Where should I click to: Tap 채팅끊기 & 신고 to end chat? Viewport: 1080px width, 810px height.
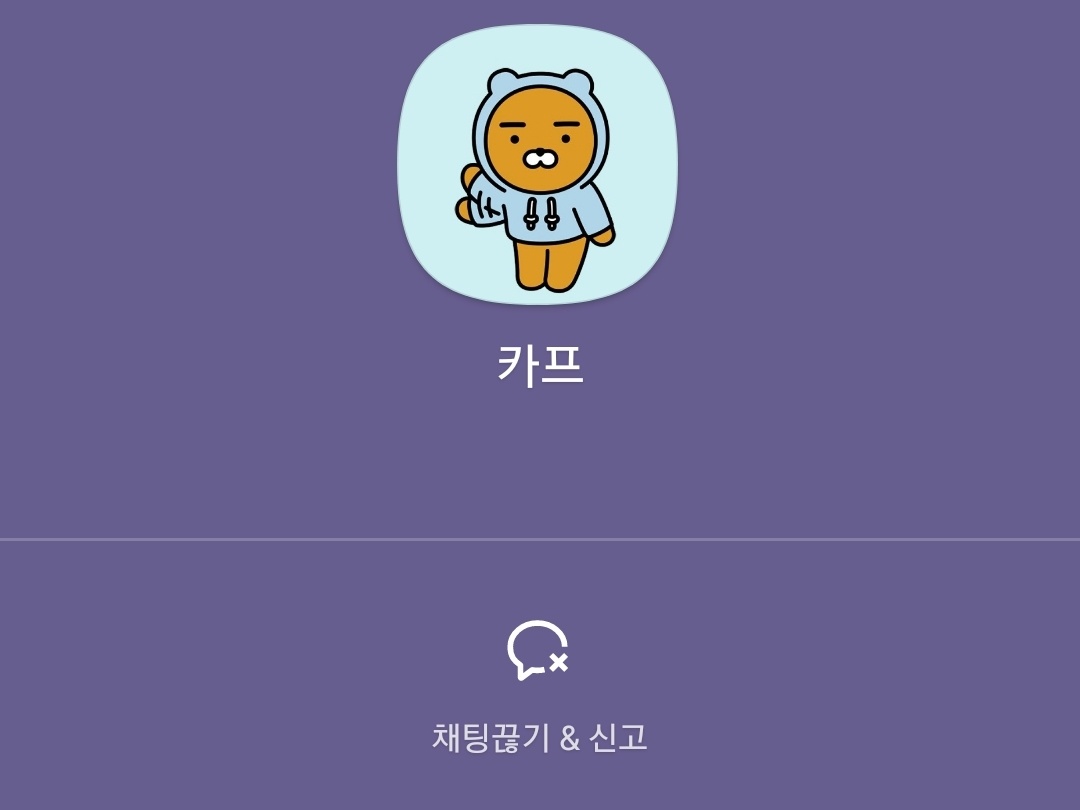[539, 683]
